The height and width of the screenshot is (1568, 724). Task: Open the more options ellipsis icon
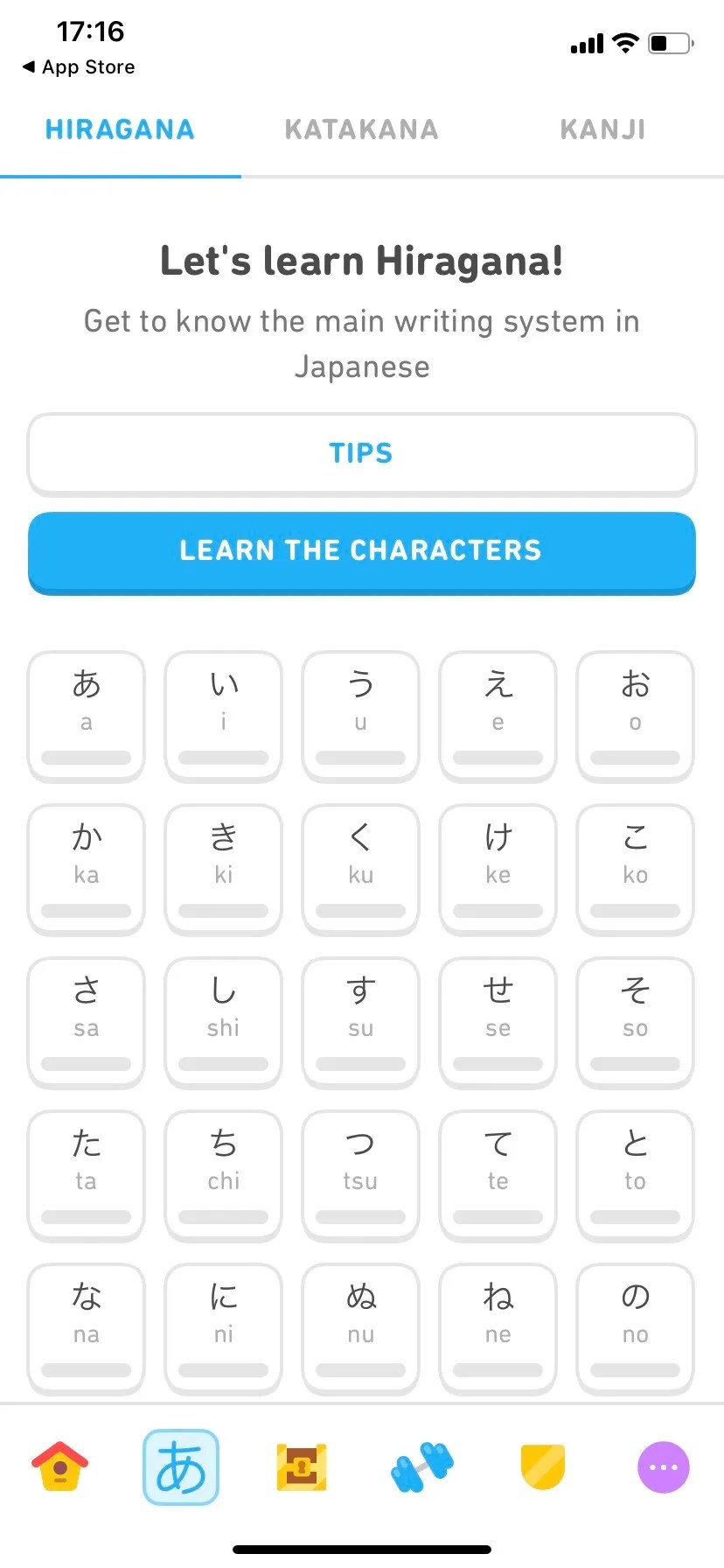point(663,1467)
